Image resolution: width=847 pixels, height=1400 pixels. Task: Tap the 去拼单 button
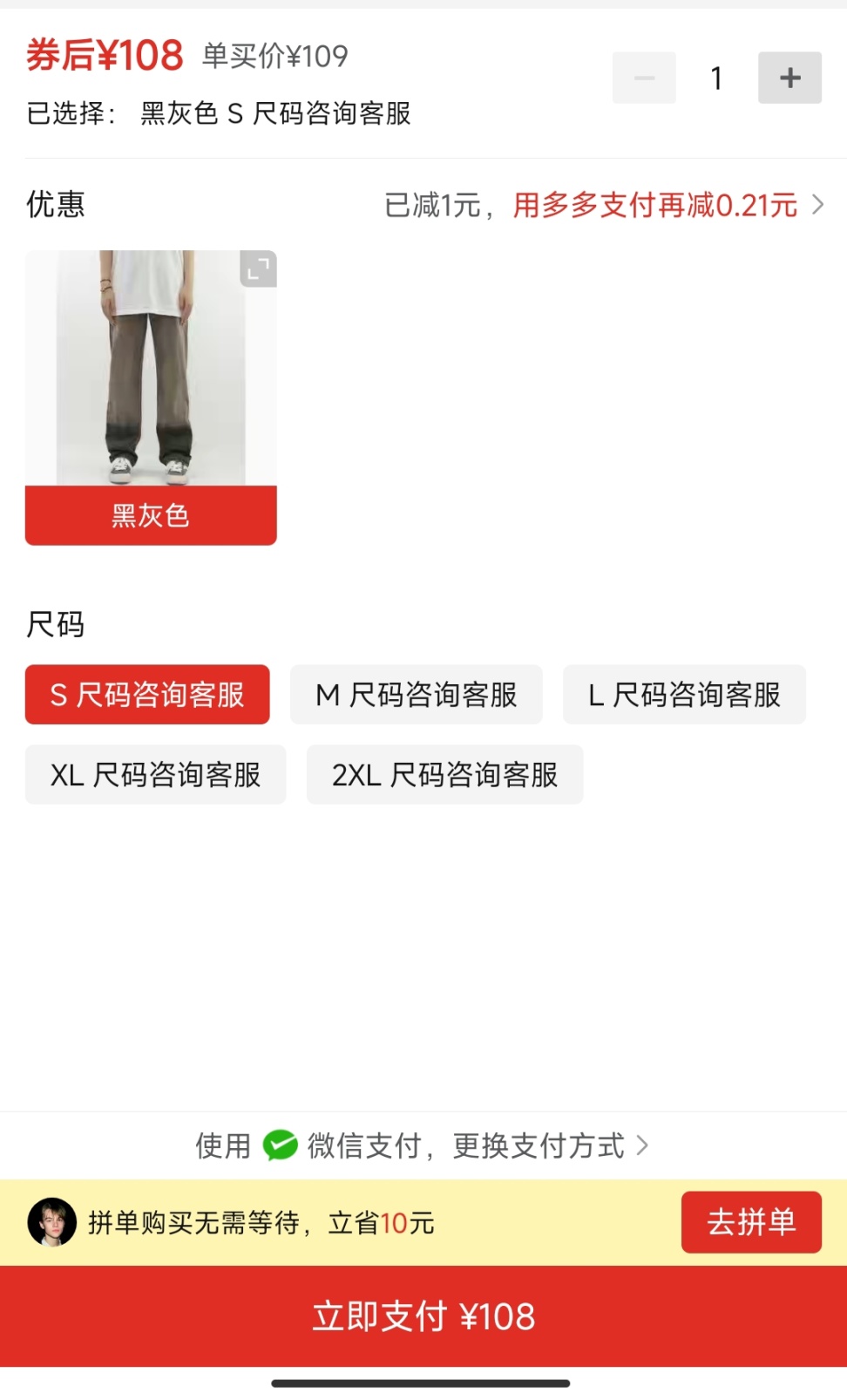tap(751, 1222)
